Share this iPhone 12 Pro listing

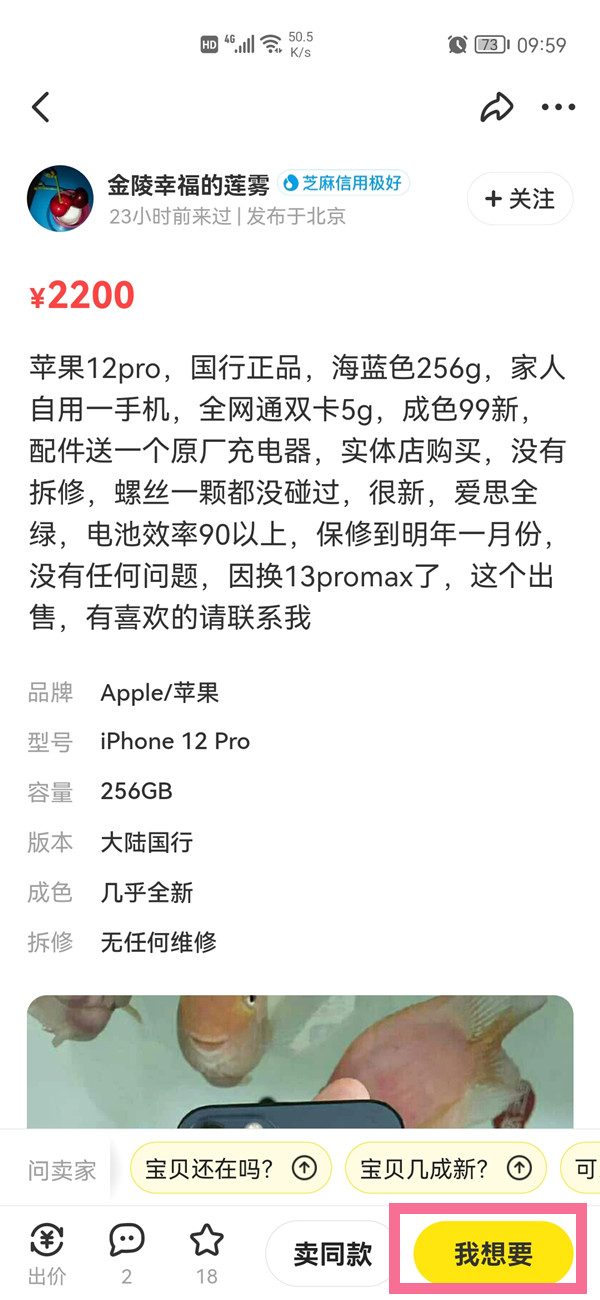pyautogui.click(x=496, y=107)
